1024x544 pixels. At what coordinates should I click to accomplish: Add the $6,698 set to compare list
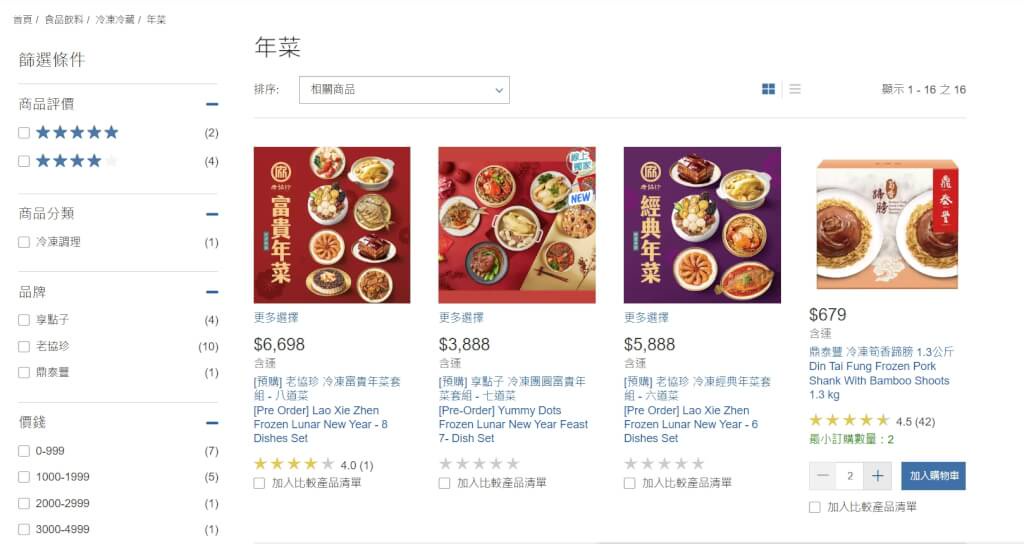(x=260, y=483)
